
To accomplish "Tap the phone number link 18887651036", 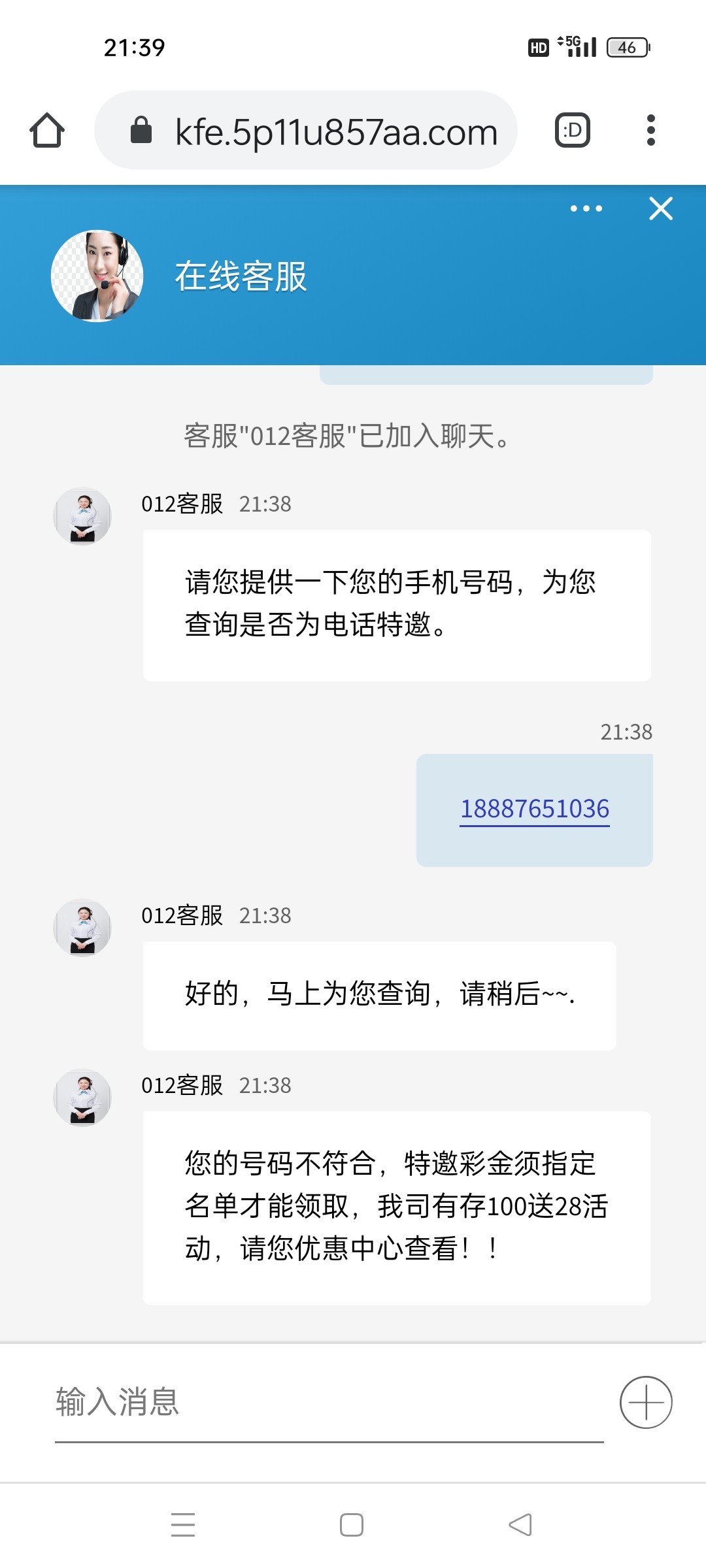I will tap(535, 809).
